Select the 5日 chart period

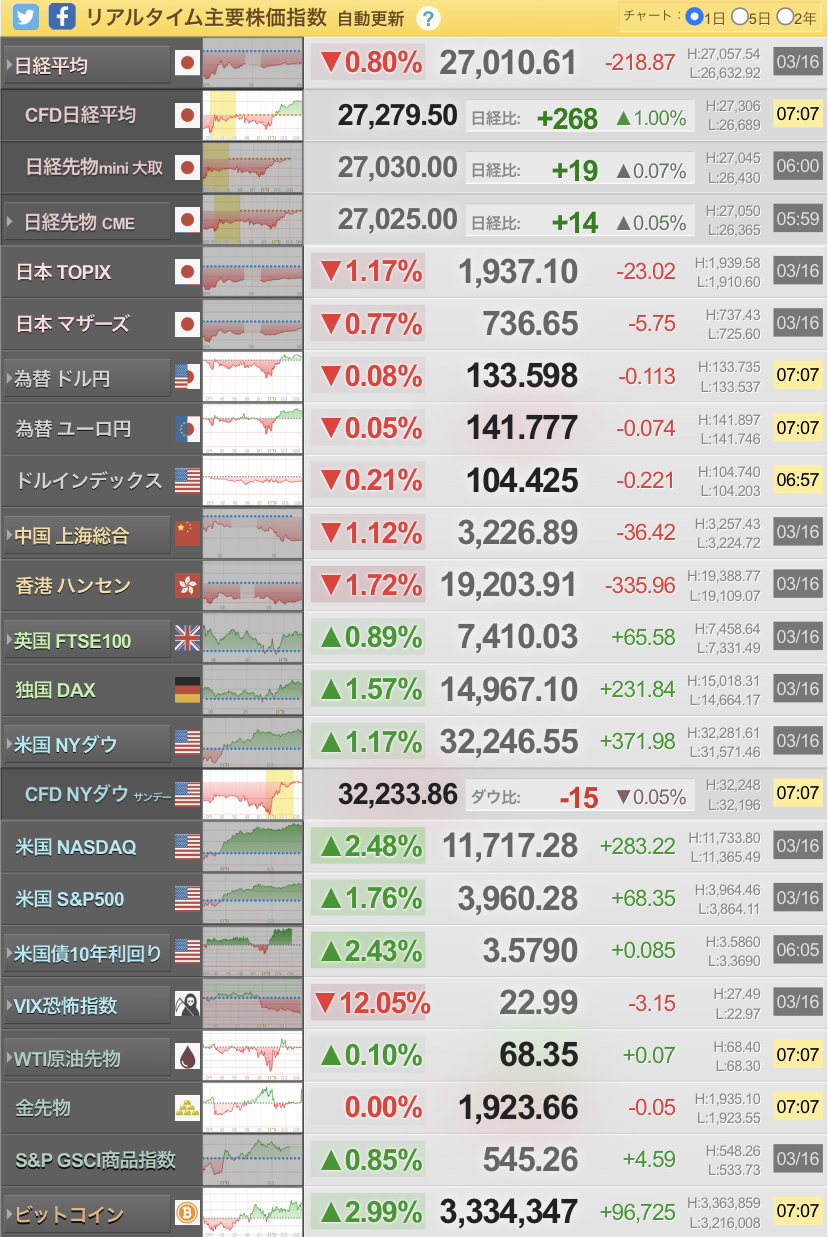740,17
